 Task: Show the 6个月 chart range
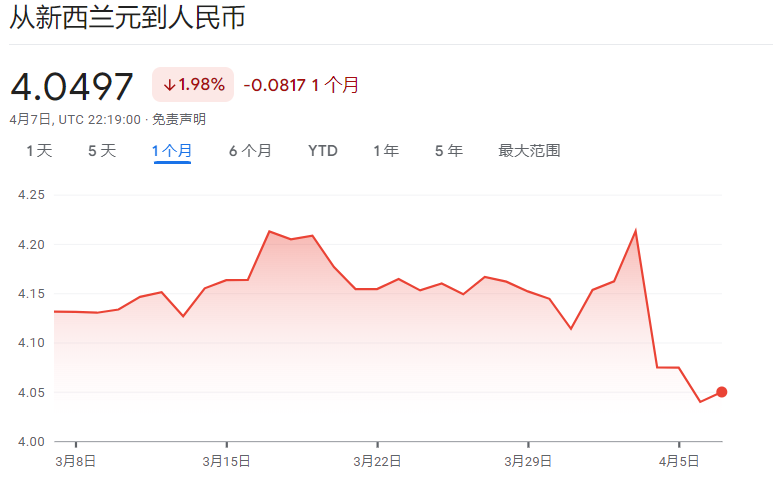pyautogui.click(x=250, y=151)
